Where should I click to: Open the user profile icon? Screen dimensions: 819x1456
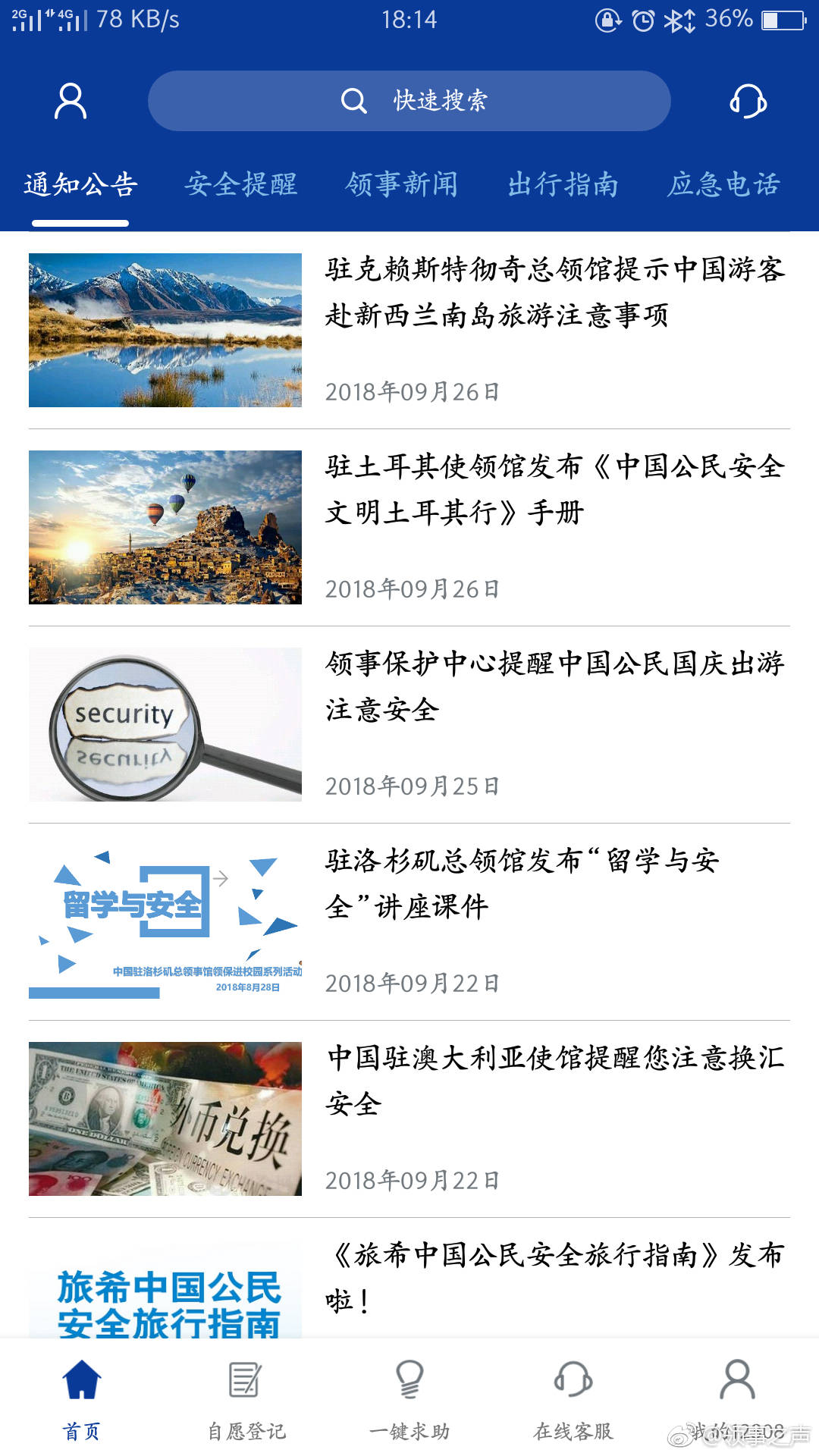(x=71, y=101)
